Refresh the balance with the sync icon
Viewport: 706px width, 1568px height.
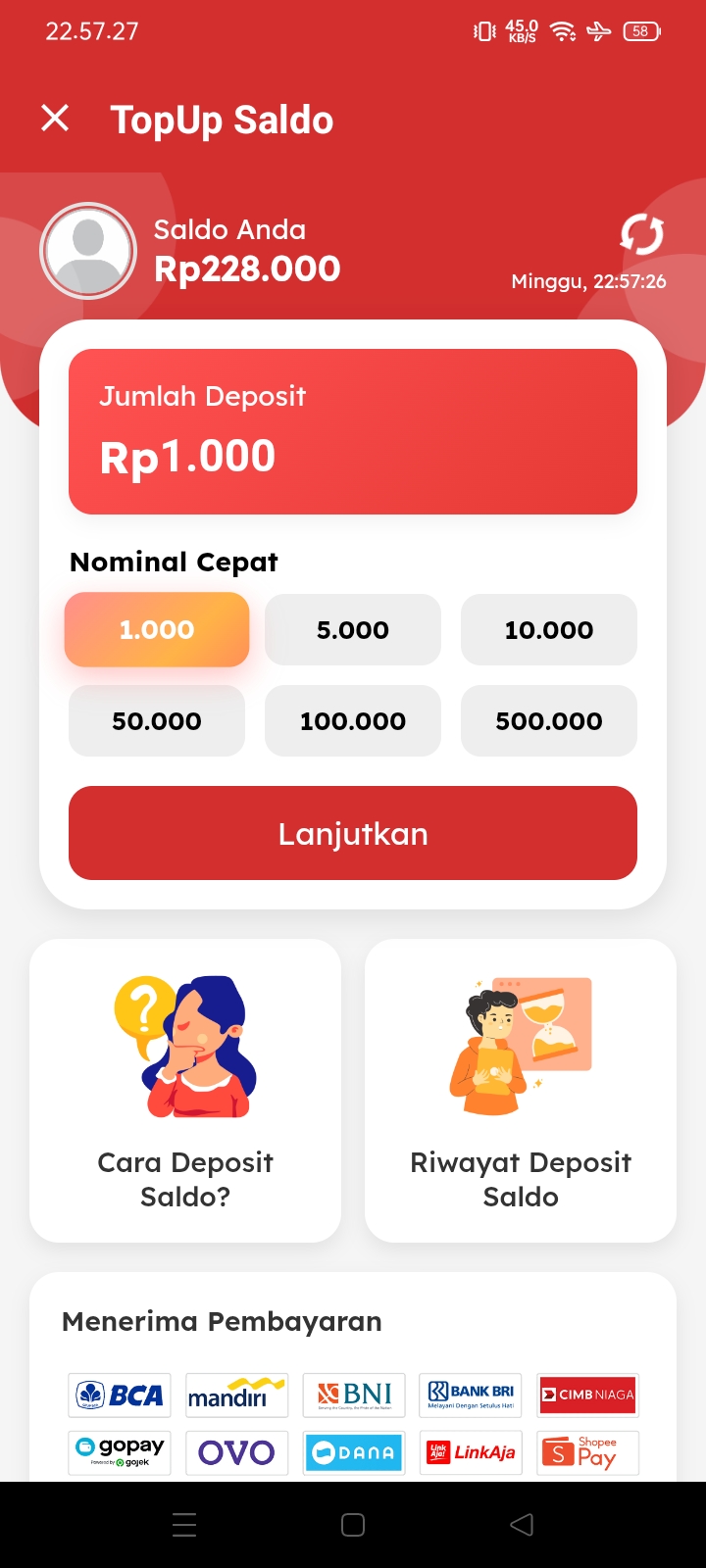pos(642,234)
